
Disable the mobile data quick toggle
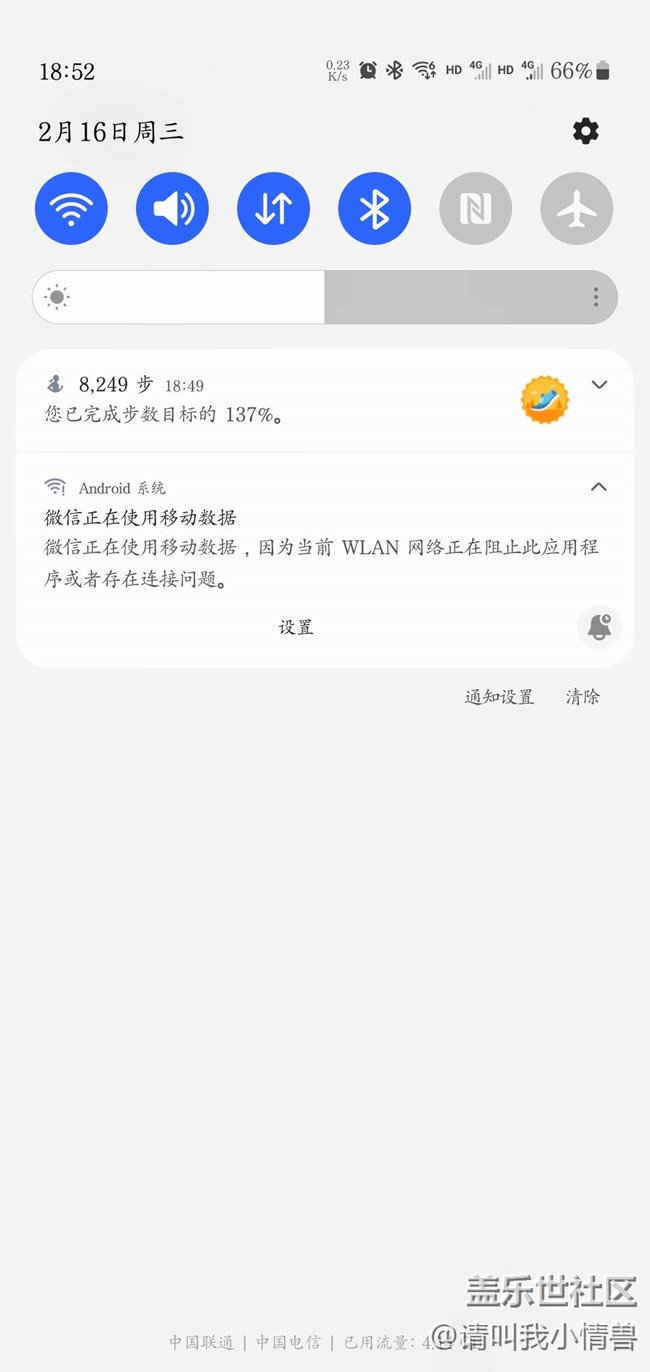click(x=273, y=209)
